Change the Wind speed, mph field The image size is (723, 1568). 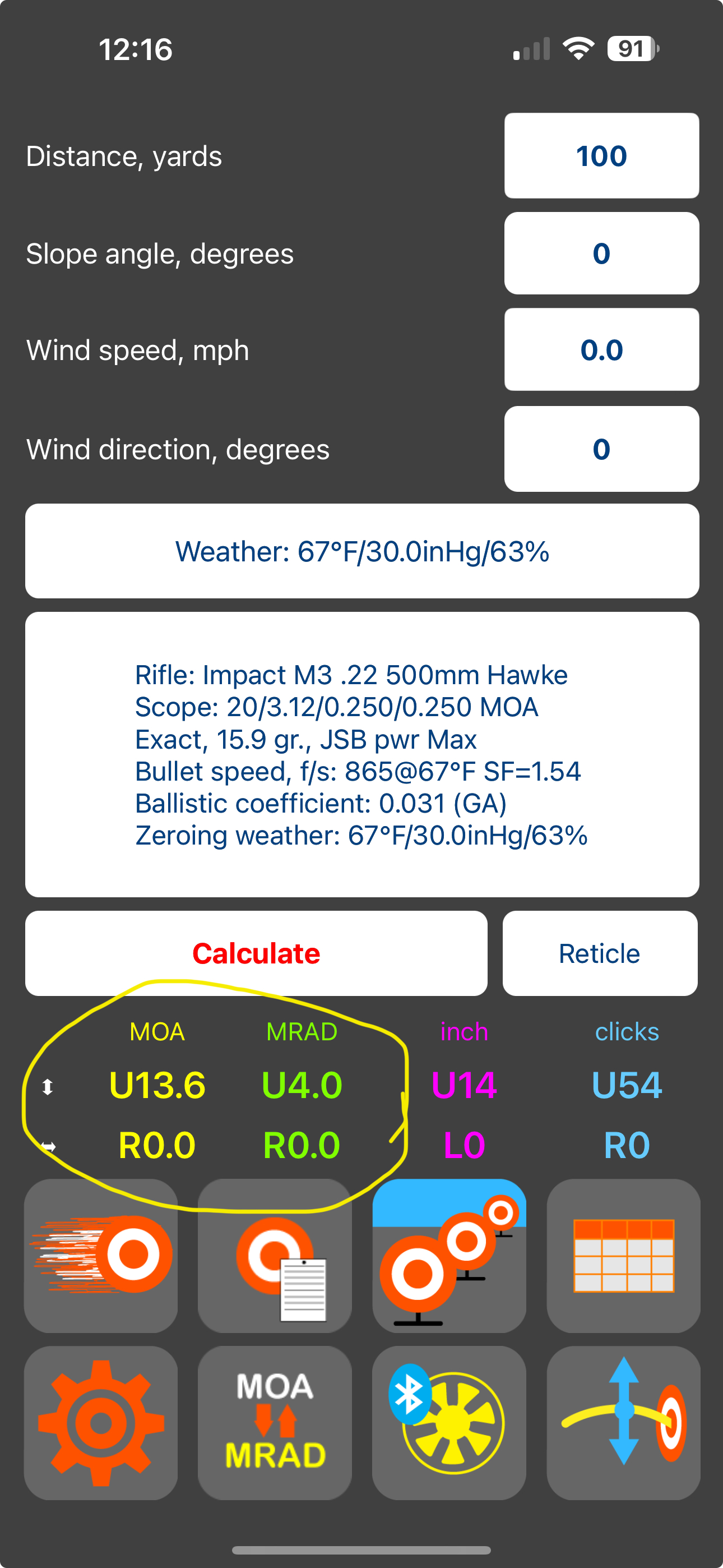[601, 349]
